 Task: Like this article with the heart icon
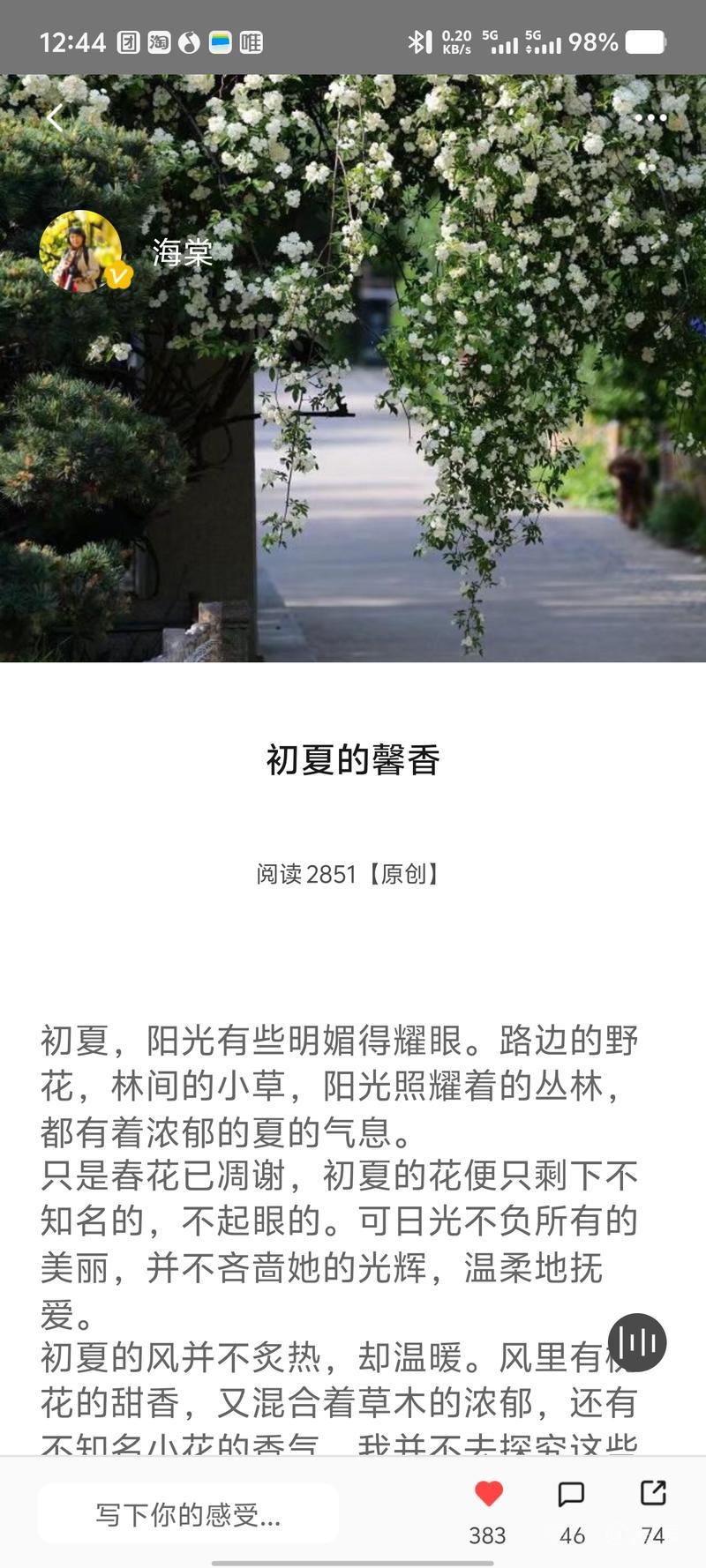(488, 1495)
